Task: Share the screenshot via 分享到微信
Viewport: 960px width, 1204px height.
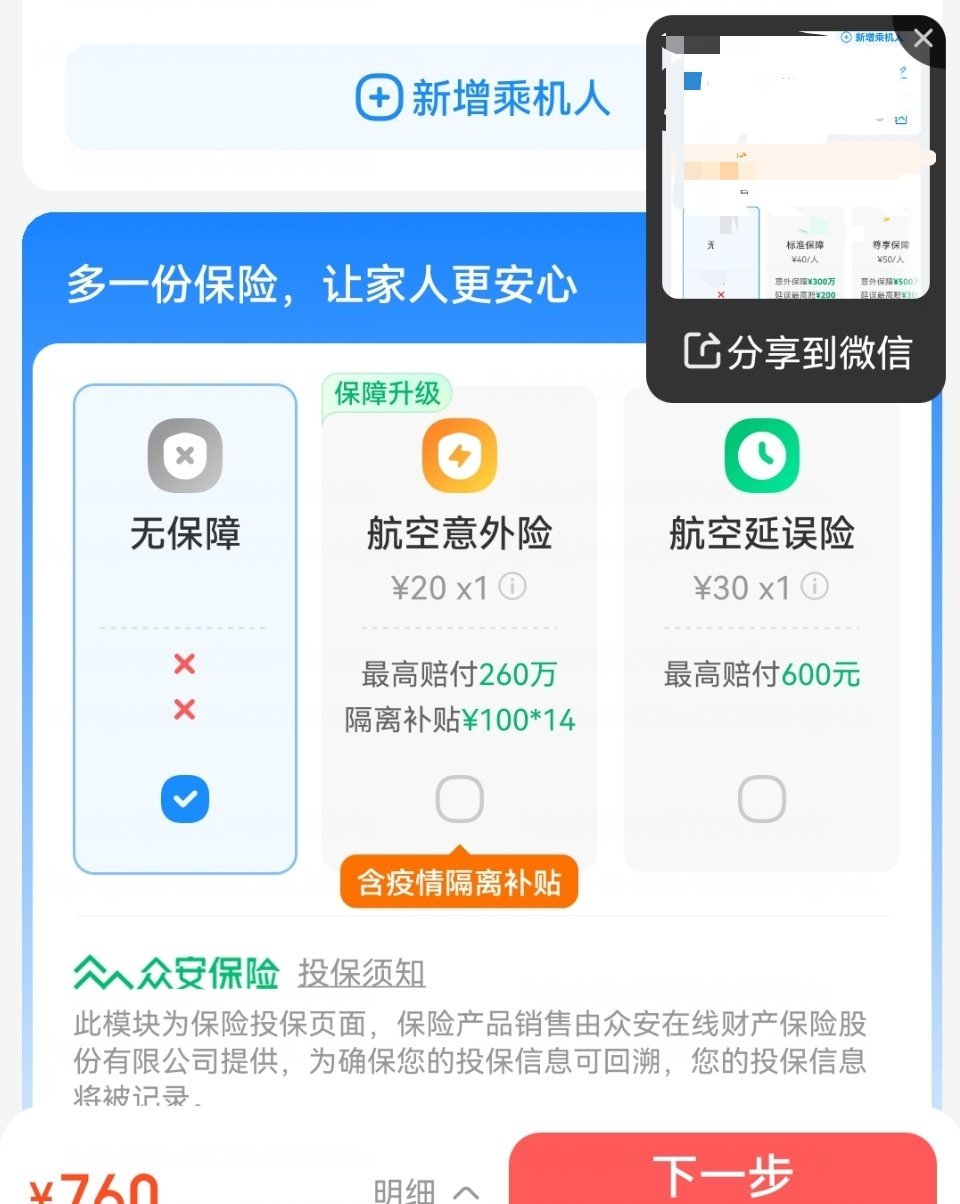Action: point(797,352)
